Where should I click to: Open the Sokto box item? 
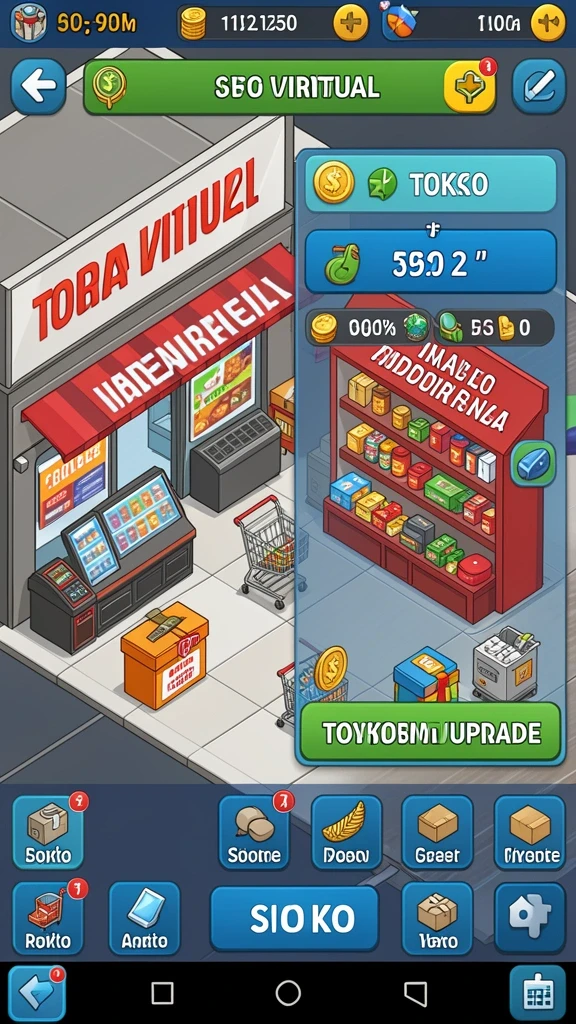(x=48, y=832)
